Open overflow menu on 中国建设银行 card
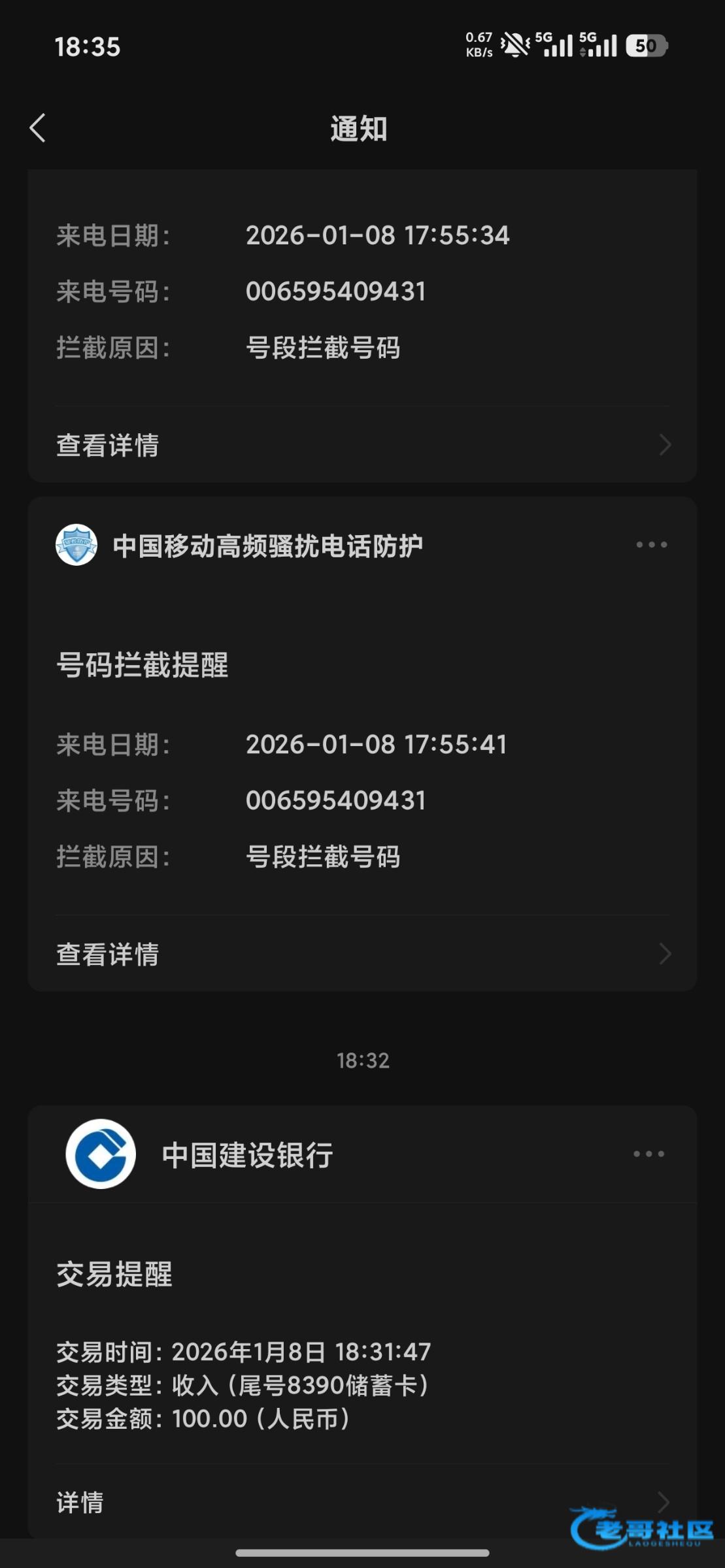Screen dimensions: 725x1568 point(649,1154)
